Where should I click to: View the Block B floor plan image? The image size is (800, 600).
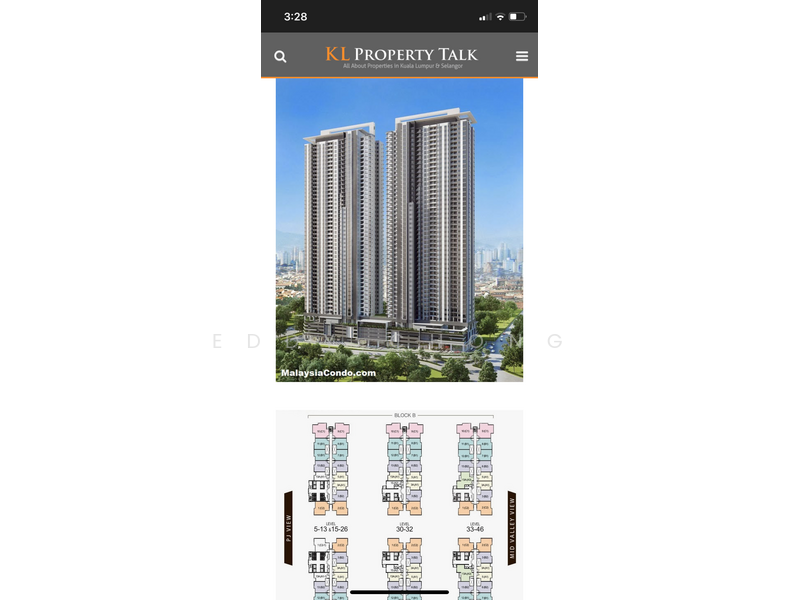coord(399,505)
